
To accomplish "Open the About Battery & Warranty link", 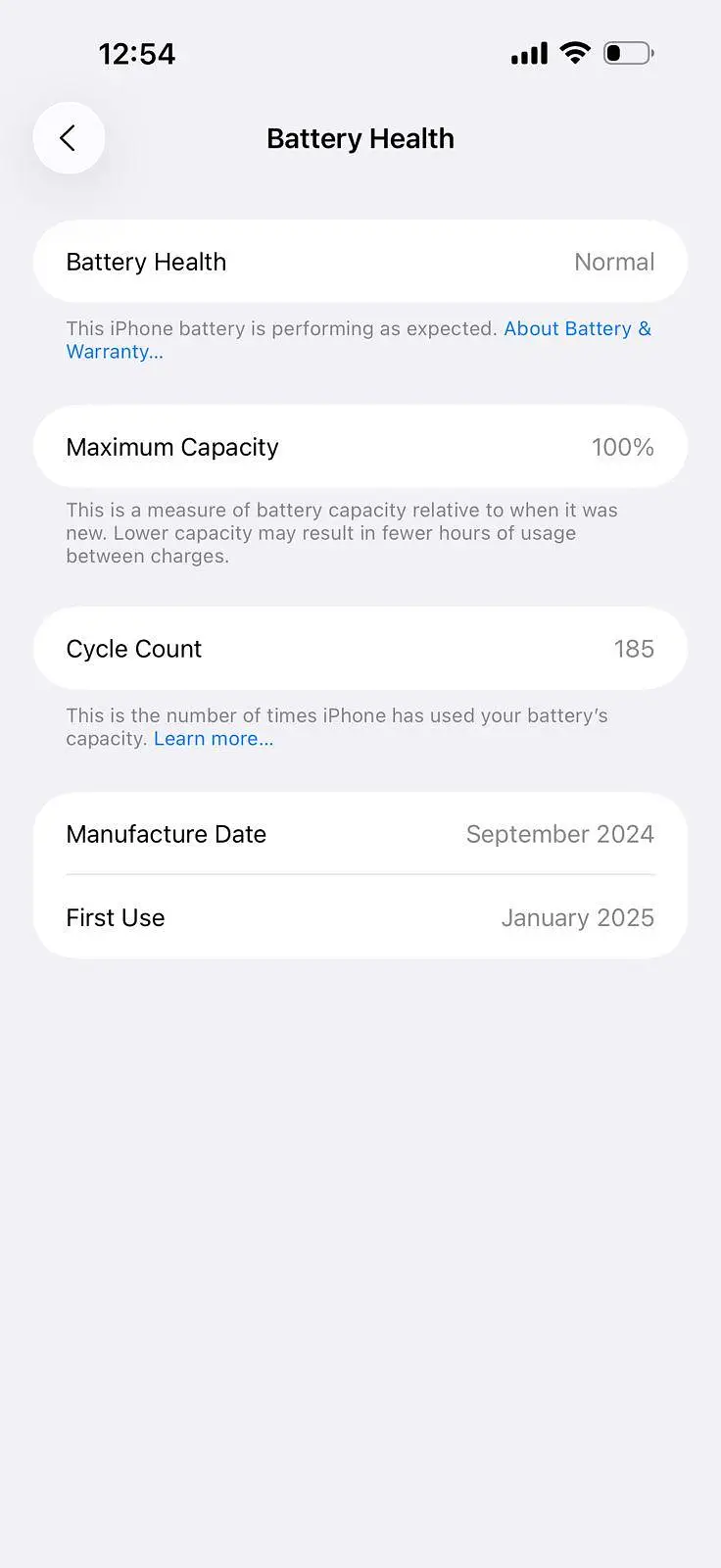I will [x=576, y=329].
